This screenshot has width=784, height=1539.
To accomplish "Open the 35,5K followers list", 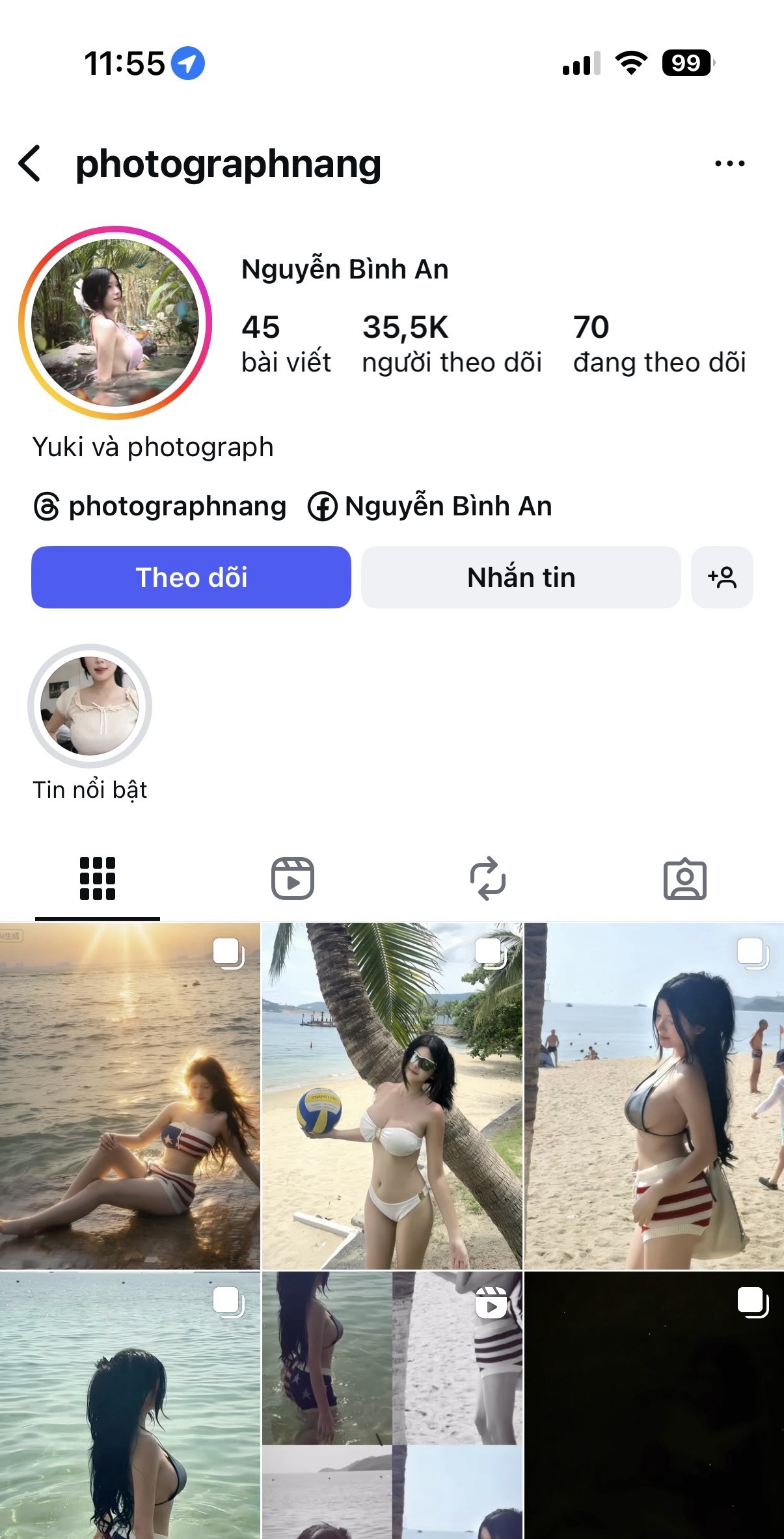I will [x=452, y=344].
